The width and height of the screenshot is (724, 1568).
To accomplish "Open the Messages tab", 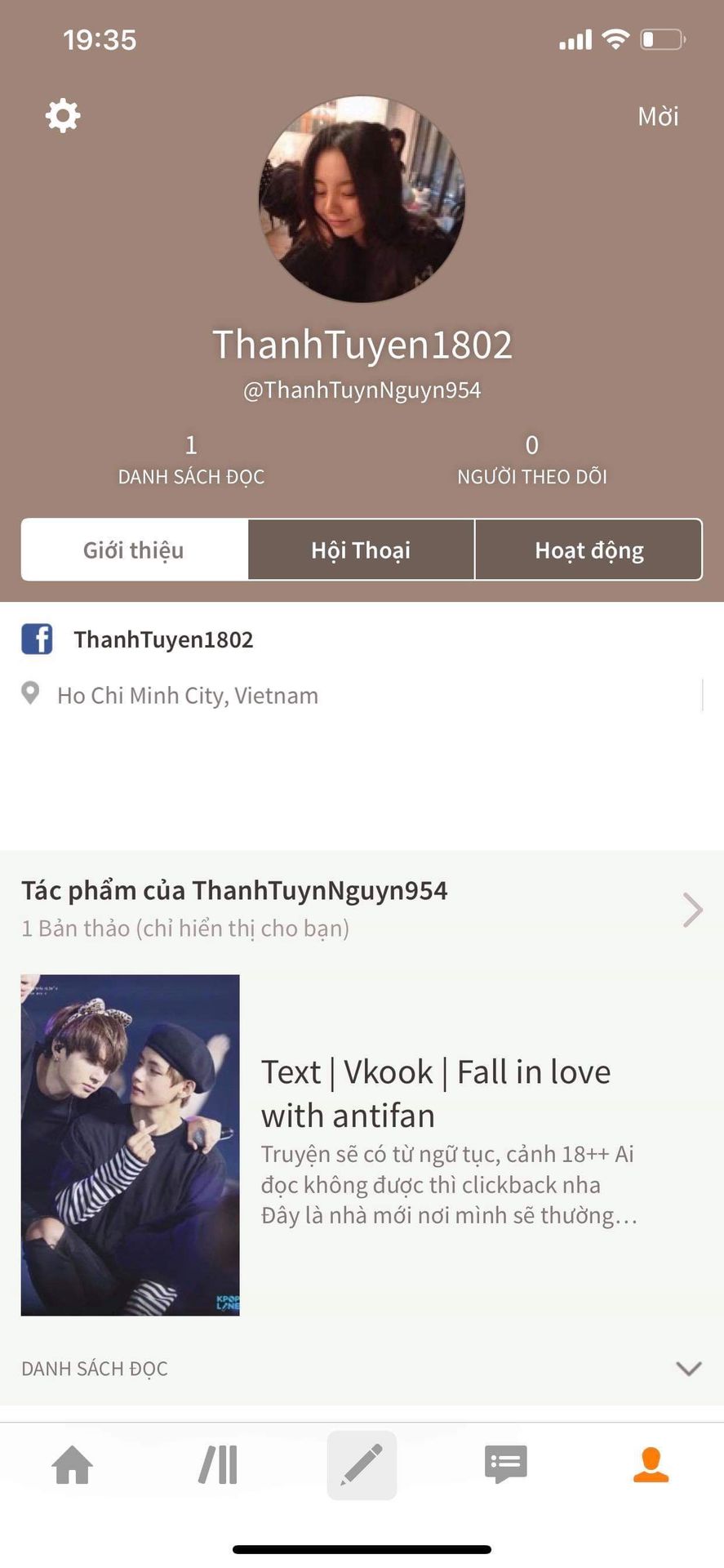I will coord(506,1465).
